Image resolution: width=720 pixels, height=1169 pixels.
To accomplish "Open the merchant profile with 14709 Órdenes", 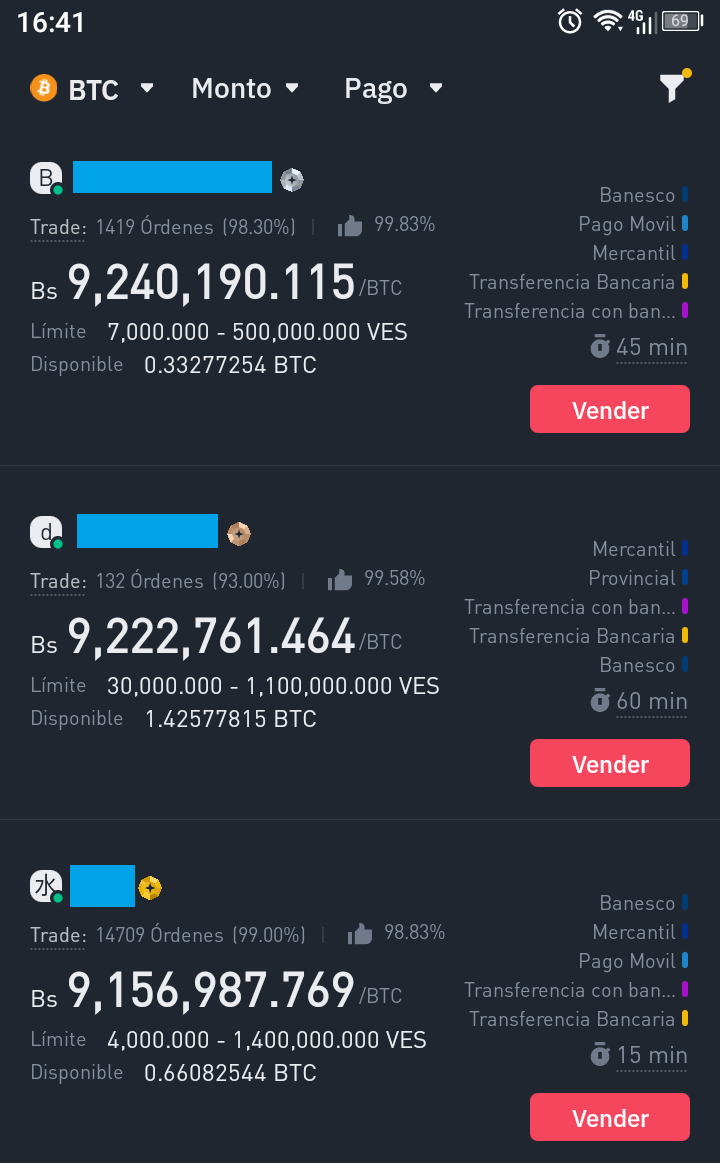I will (102, 886).
